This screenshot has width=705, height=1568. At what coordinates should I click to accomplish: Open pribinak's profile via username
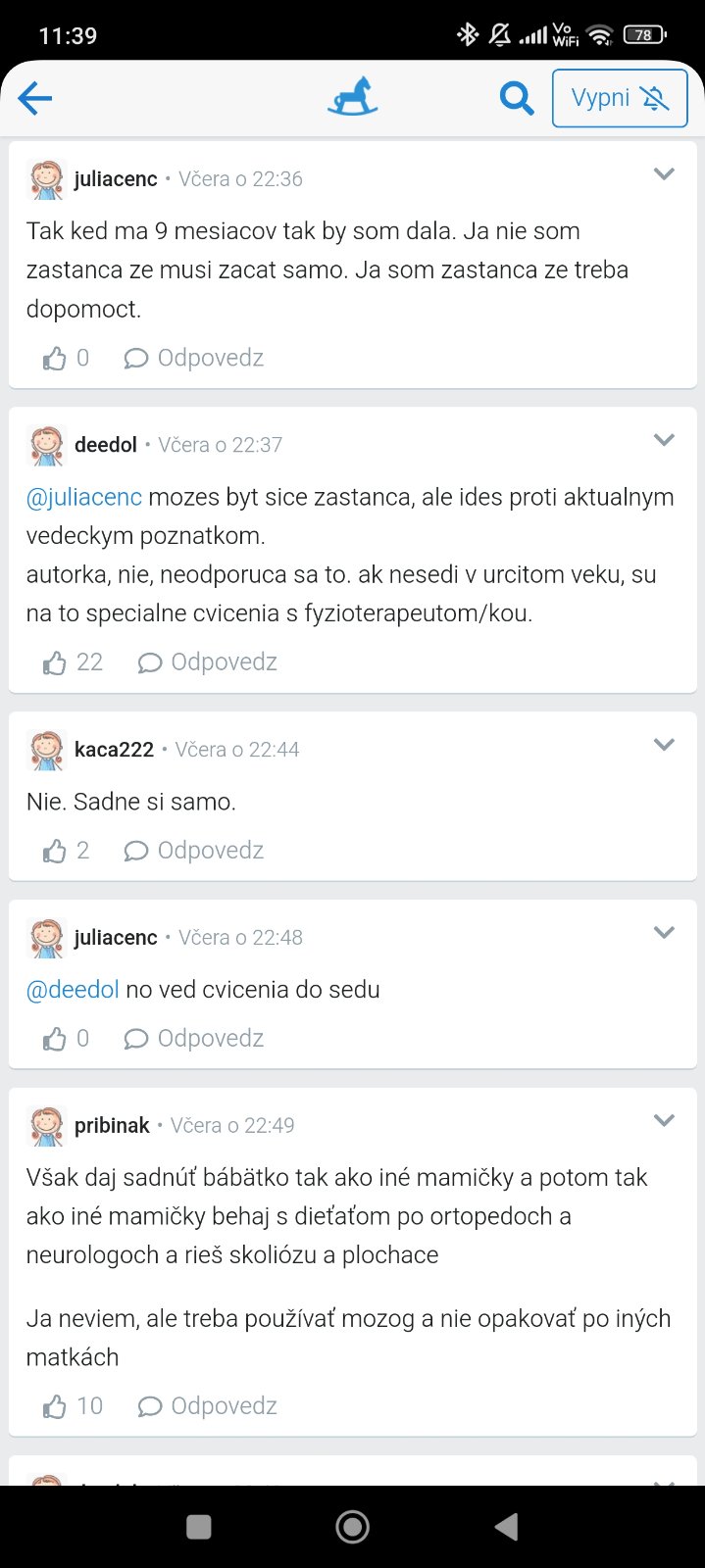pos(112,1125)
